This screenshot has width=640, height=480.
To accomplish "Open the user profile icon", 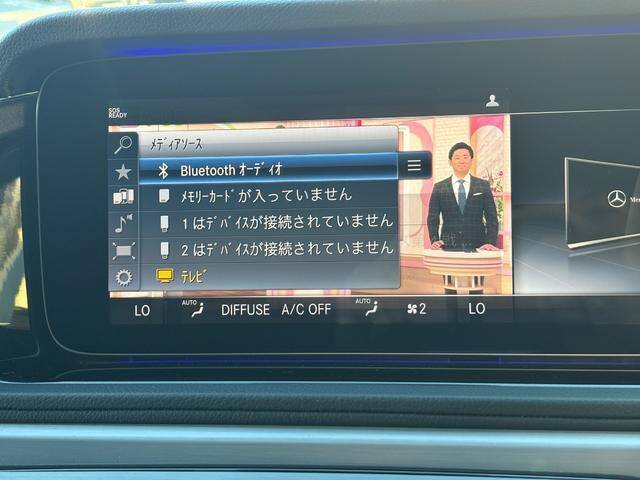I will tap(492, 101).
